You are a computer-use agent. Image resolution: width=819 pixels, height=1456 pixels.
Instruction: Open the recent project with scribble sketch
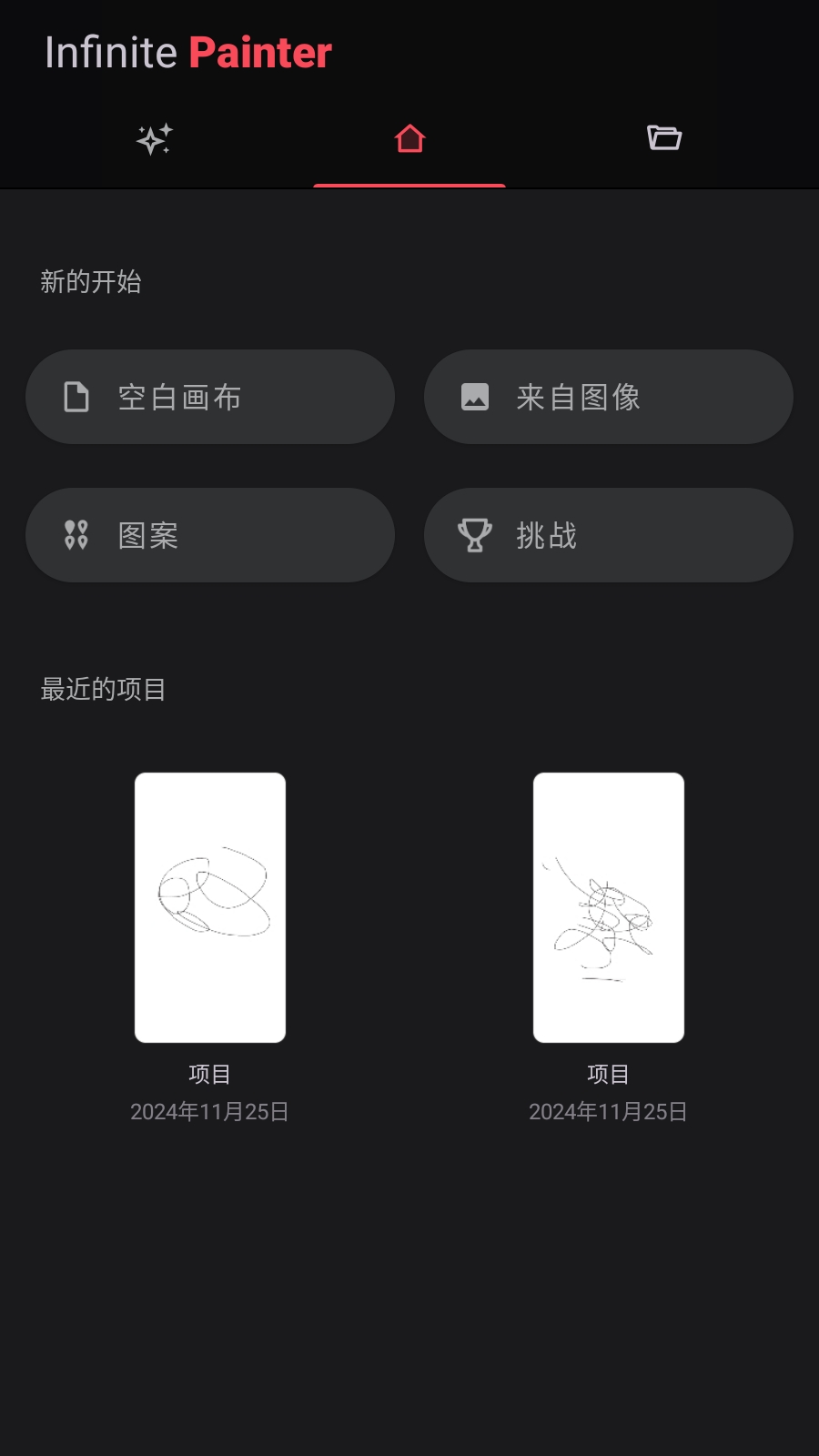(609, 907)
